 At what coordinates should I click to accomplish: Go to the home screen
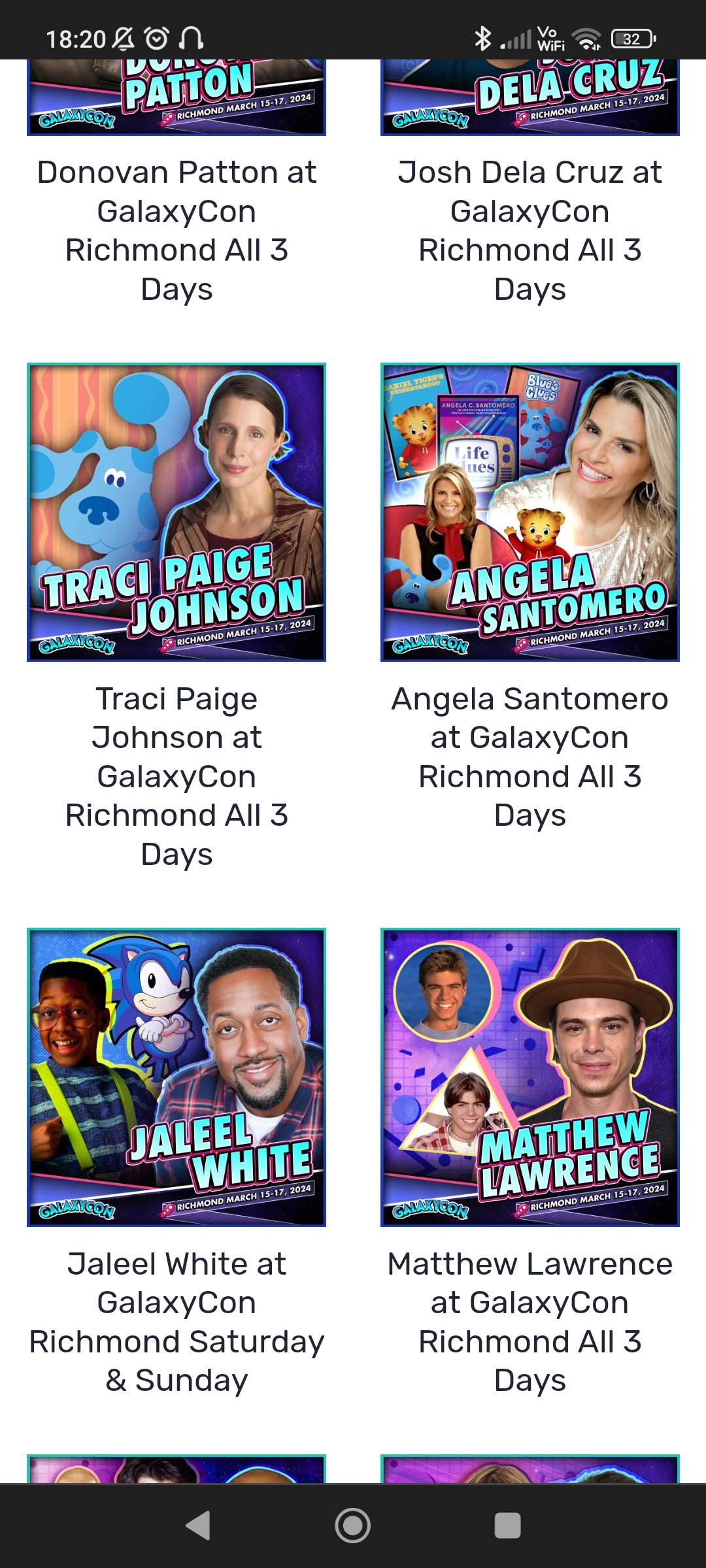(353, 1526)
